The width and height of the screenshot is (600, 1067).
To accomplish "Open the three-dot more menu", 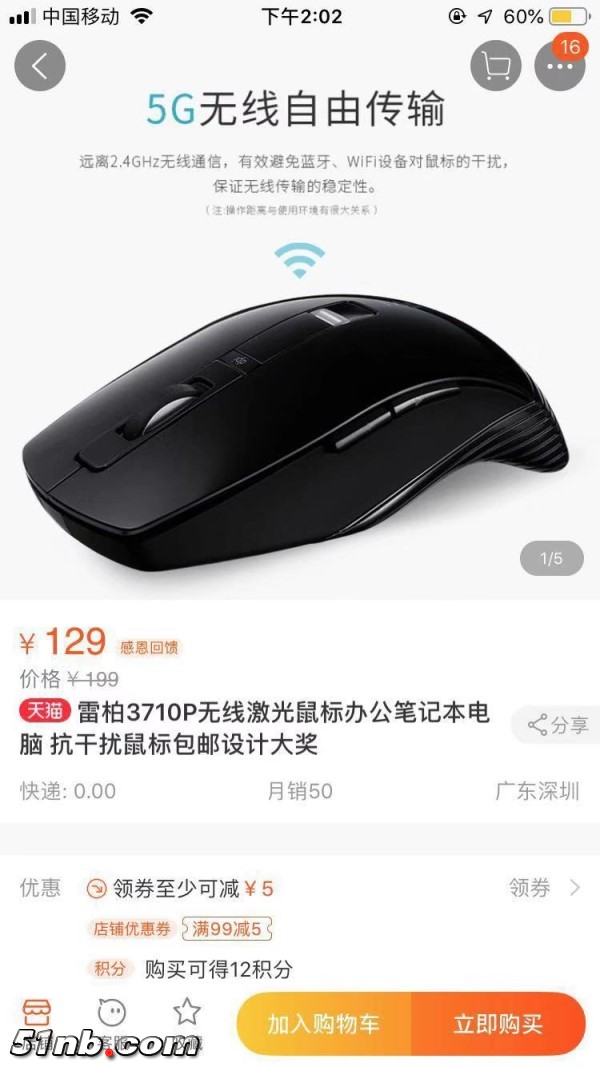I will [560, 66].
